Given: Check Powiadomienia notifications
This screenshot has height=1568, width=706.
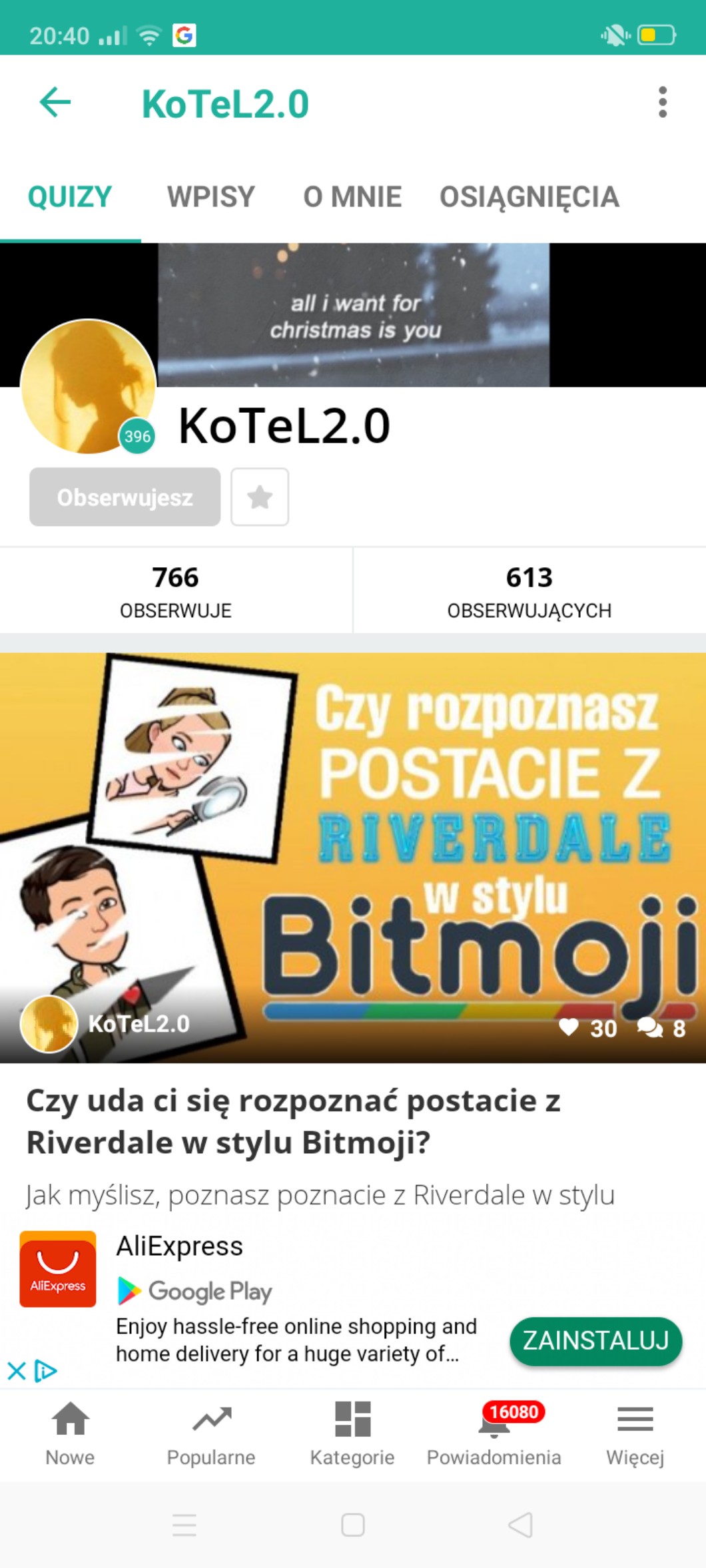Looking at the screenshot, I should coord(494,1433).
